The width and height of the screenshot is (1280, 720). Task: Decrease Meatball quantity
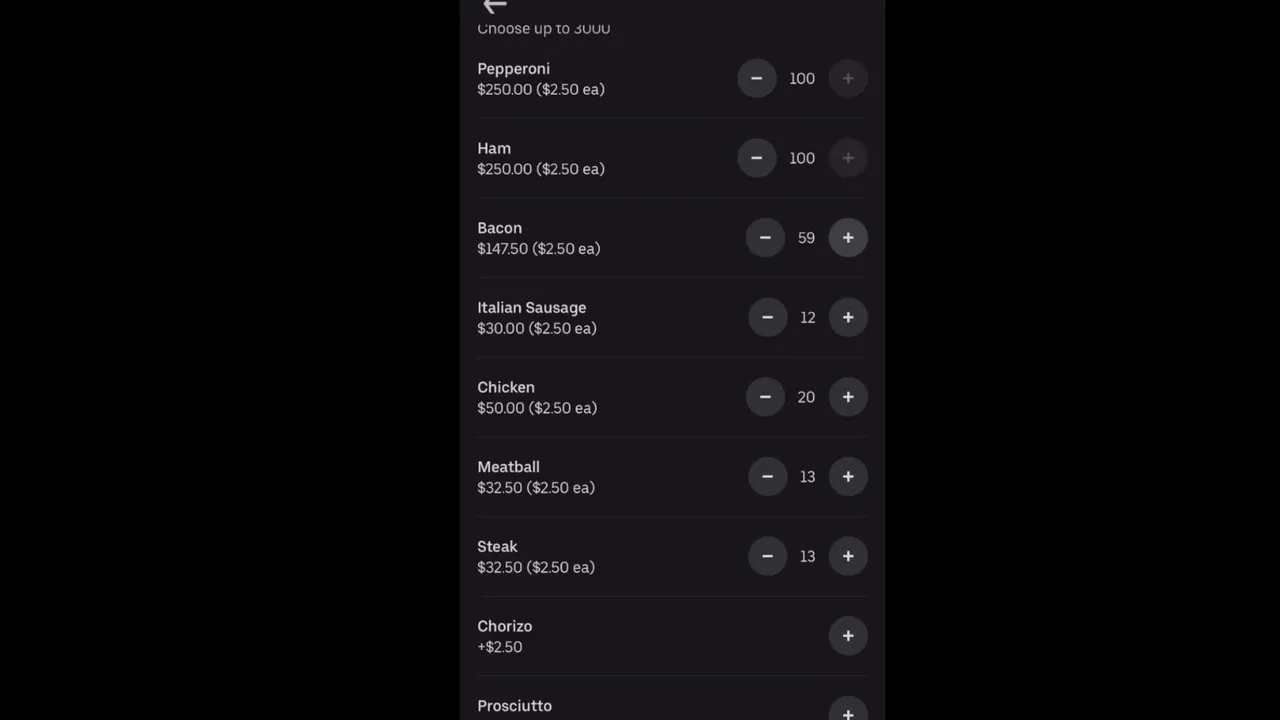coord(767,477)
